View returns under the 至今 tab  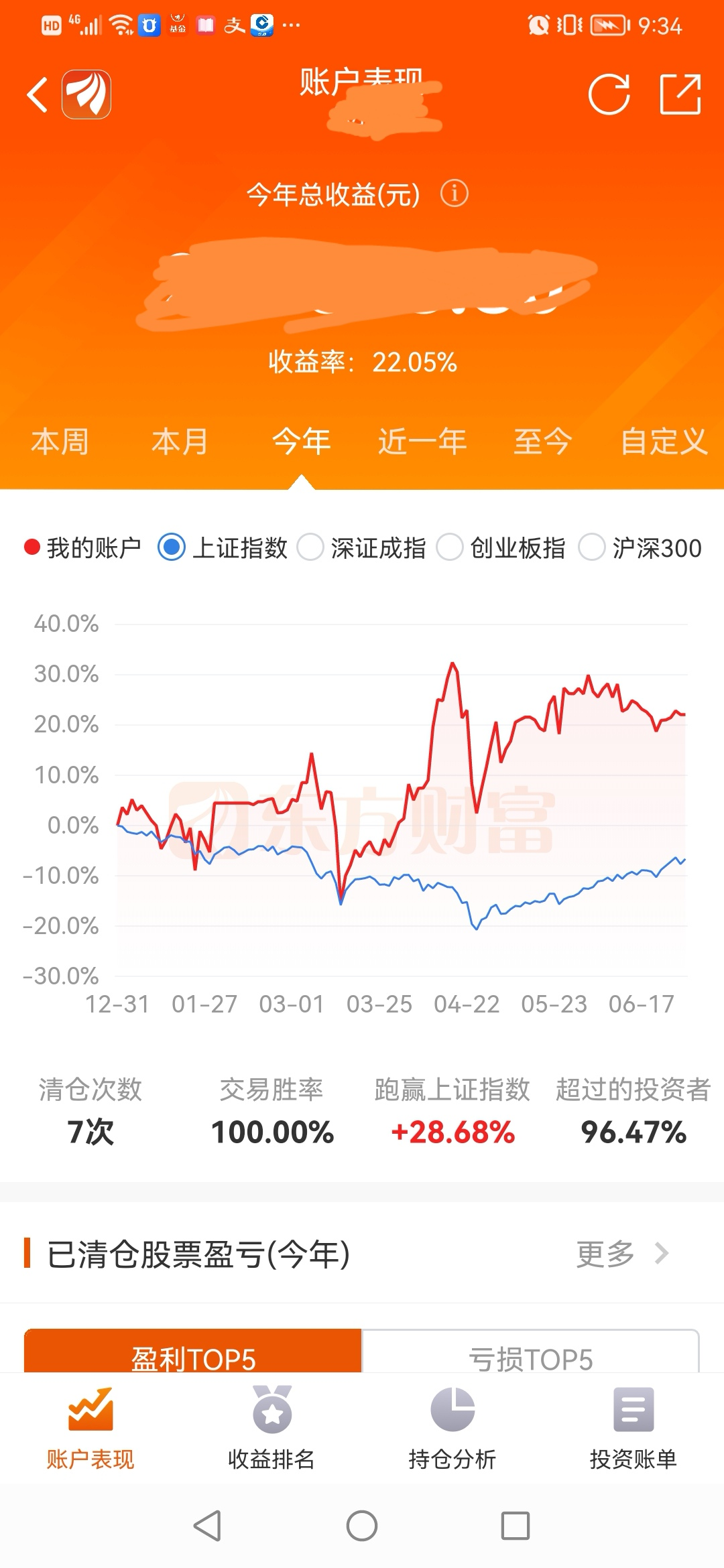pos(543,442)
